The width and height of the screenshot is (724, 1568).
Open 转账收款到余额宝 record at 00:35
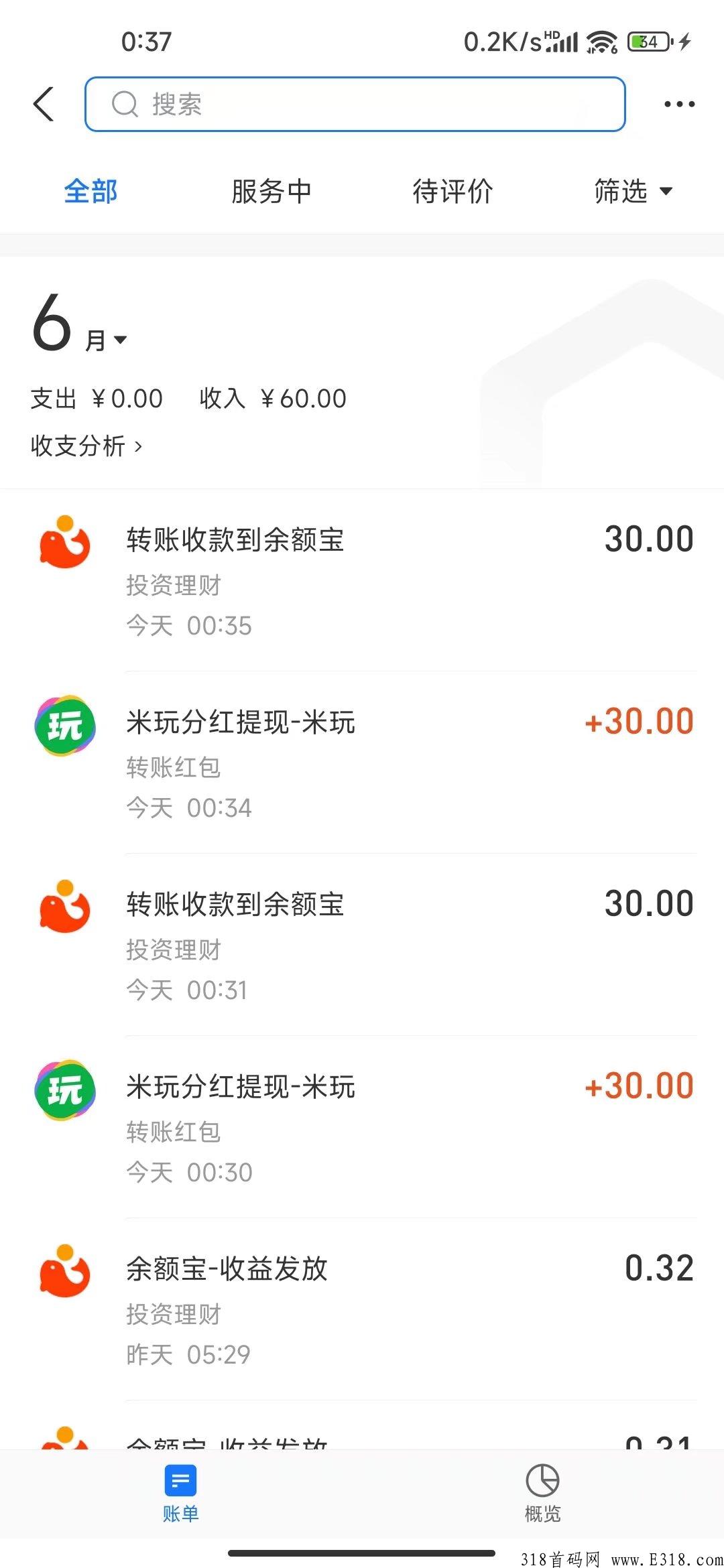pyautogui.click(x=362, y=580)
